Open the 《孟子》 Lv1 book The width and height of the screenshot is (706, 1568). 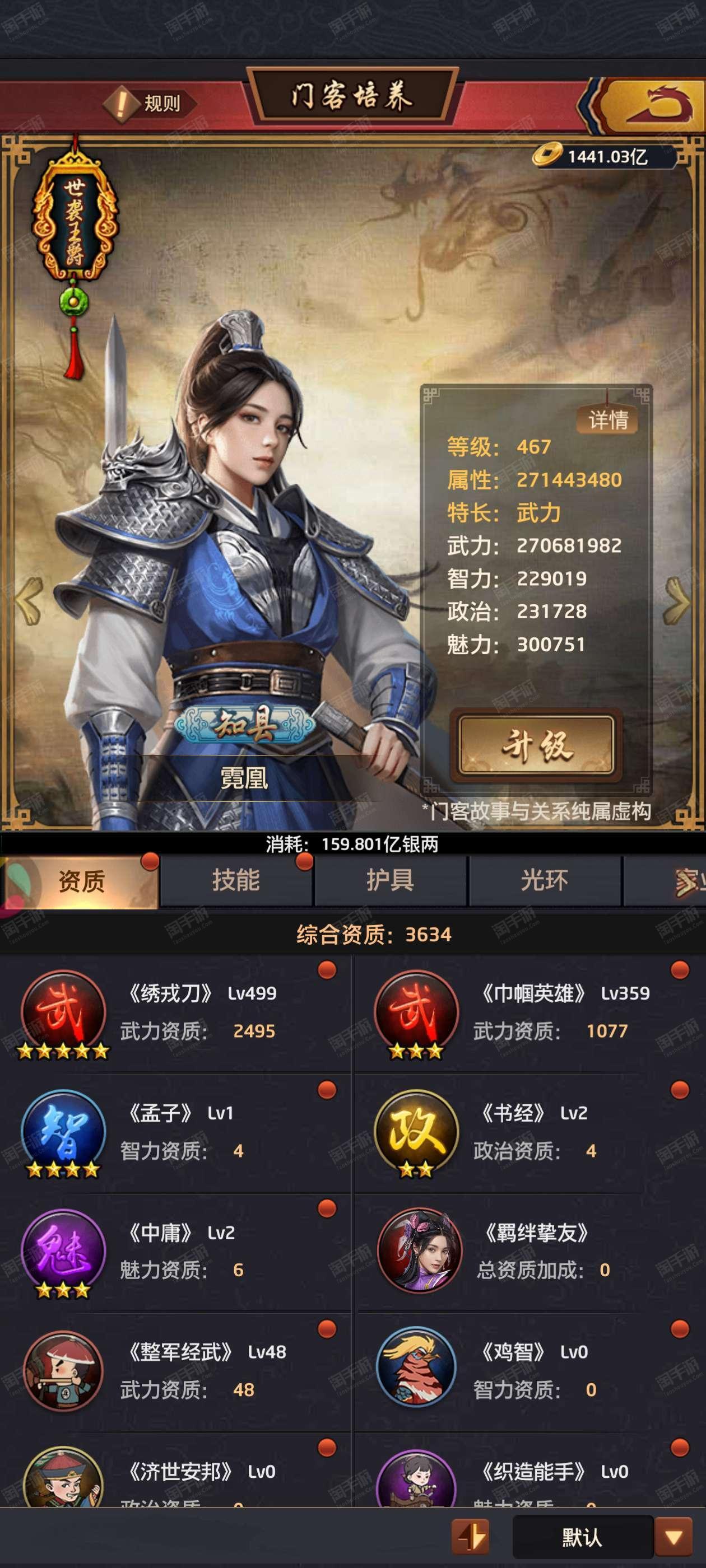tap(176, 1133)
